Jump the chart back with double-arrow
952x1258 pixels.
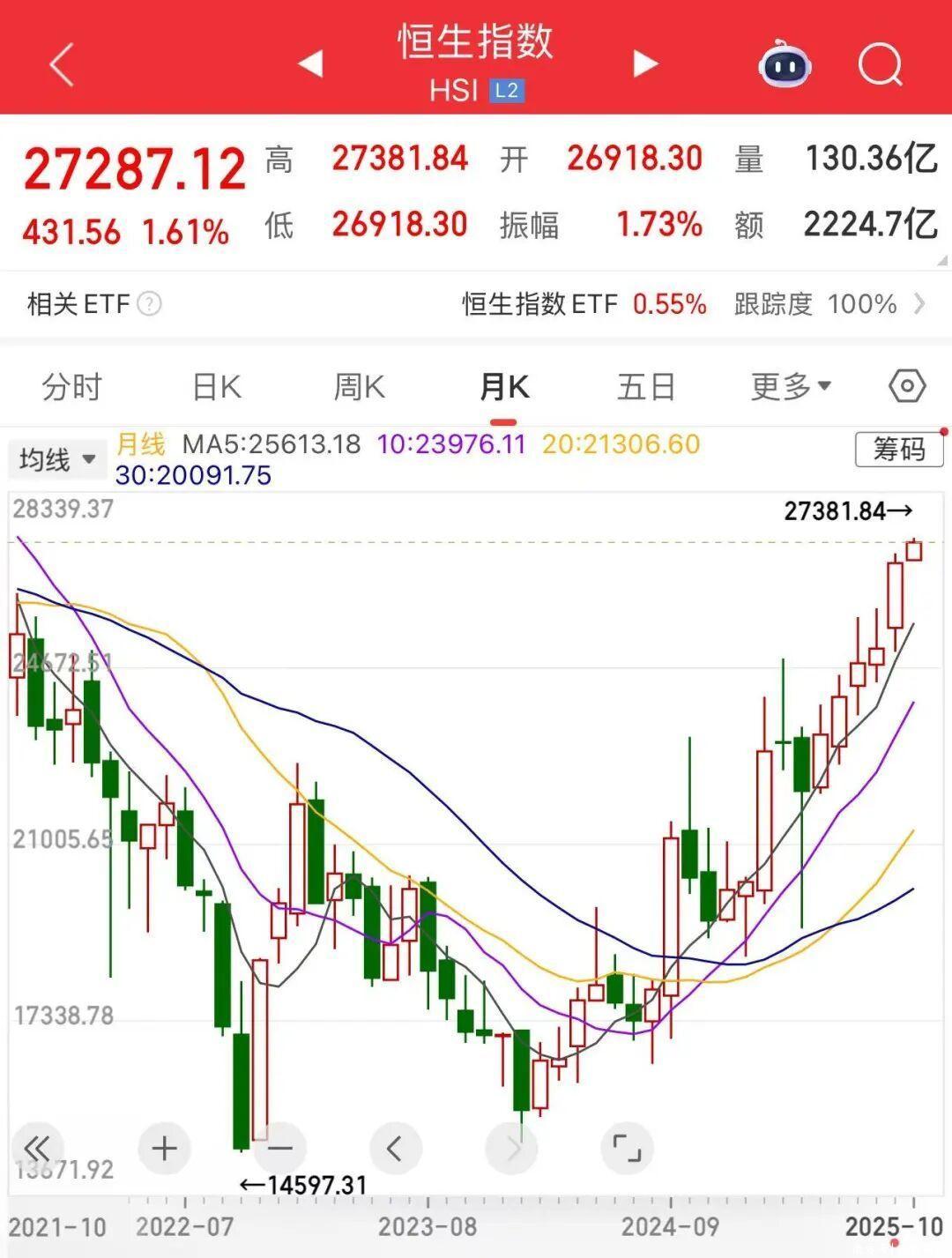(x=37, y=1148)
